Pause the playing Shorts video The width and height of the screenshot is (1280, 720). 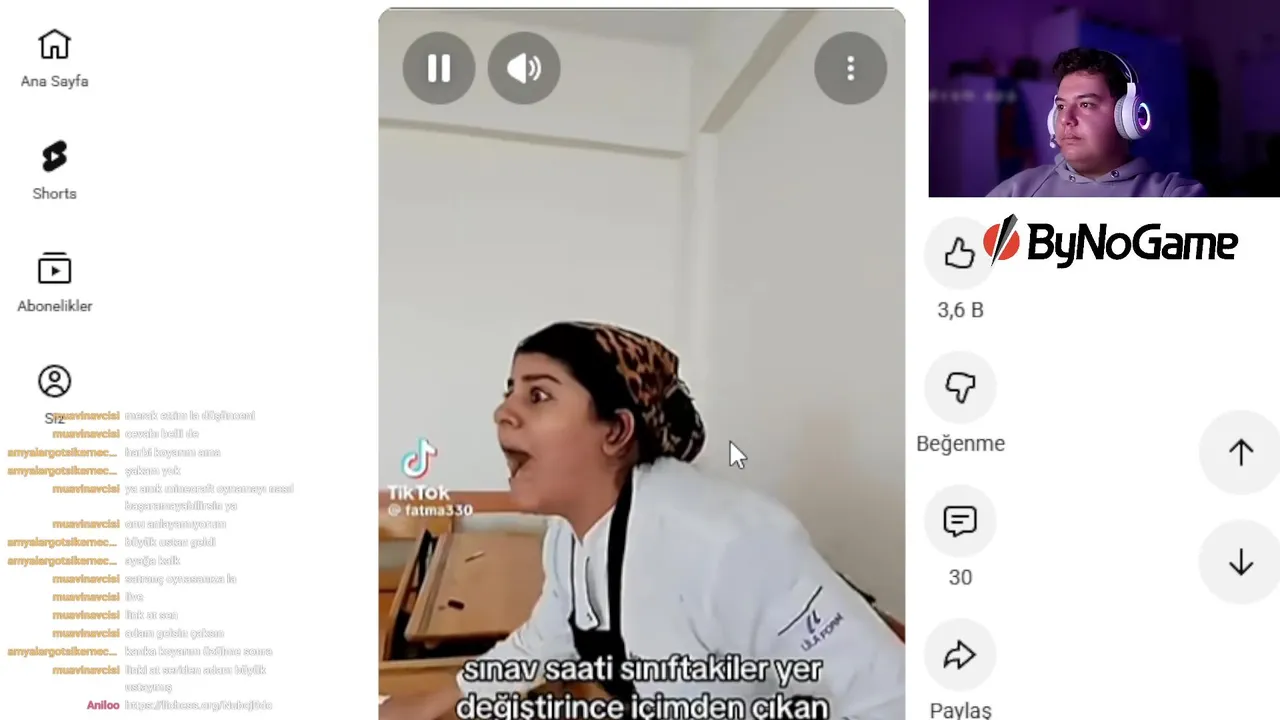(x=439, y=68)
